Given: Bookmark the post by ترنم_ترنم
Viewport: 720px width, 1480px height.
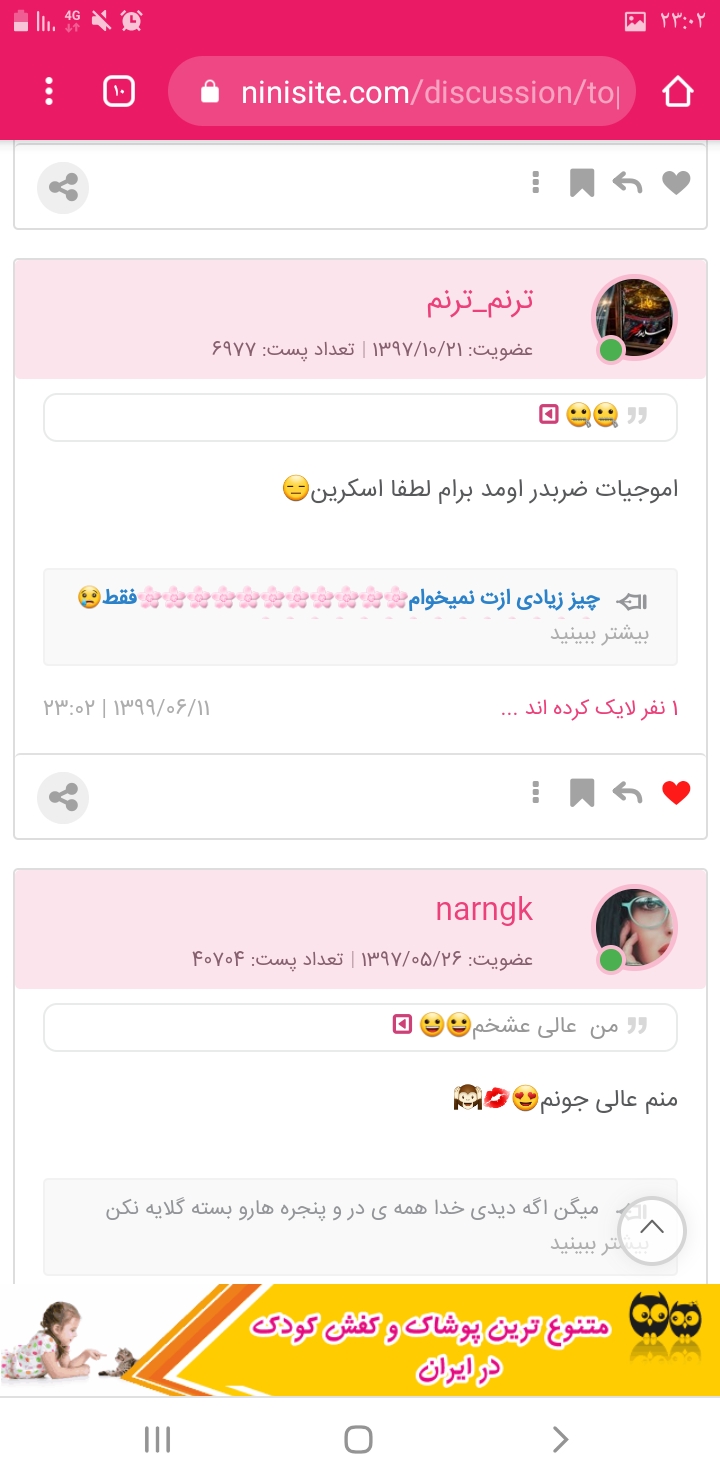Looking at the screenshot, I should (581, 794).
